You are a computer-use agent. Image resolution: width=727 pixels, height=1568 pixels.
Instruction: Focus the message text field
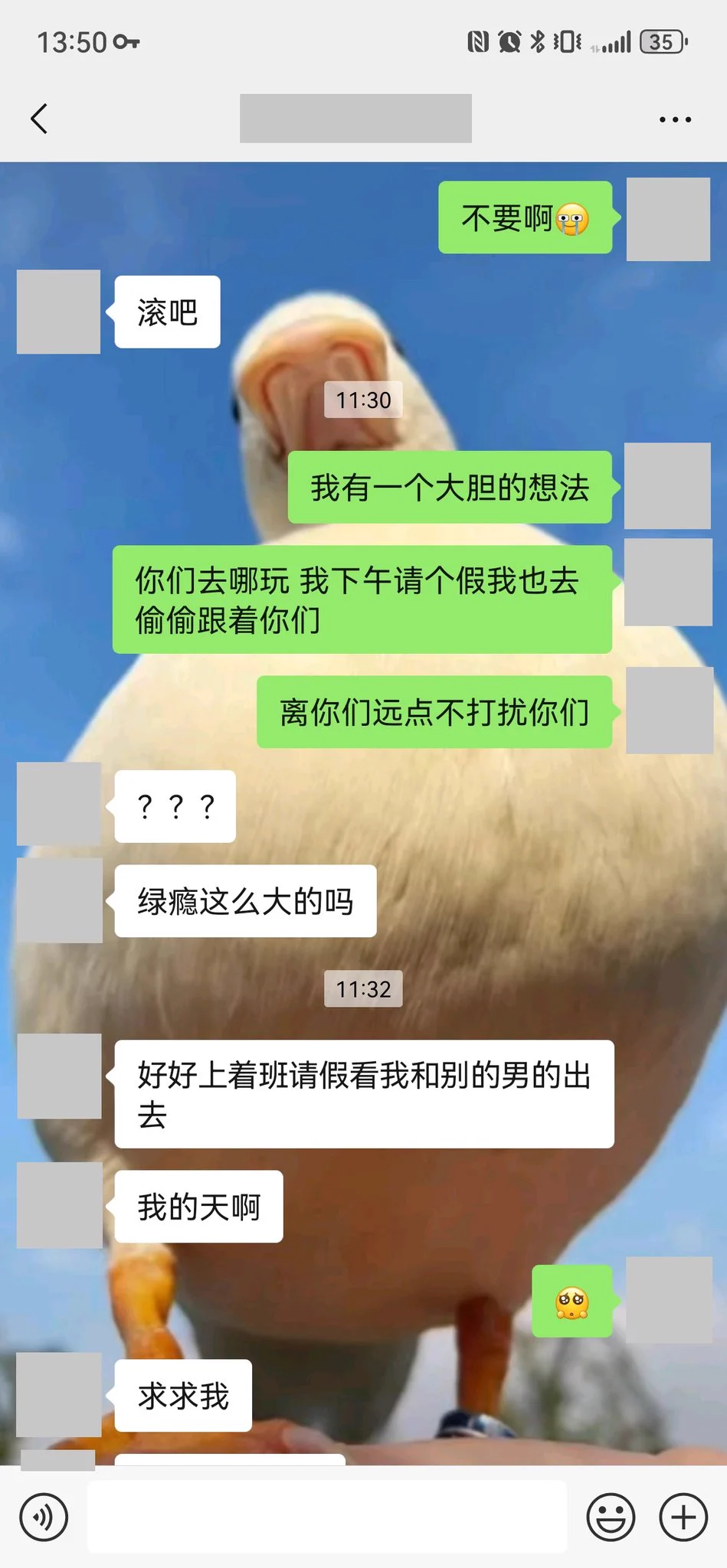(x=327, y=1517)
